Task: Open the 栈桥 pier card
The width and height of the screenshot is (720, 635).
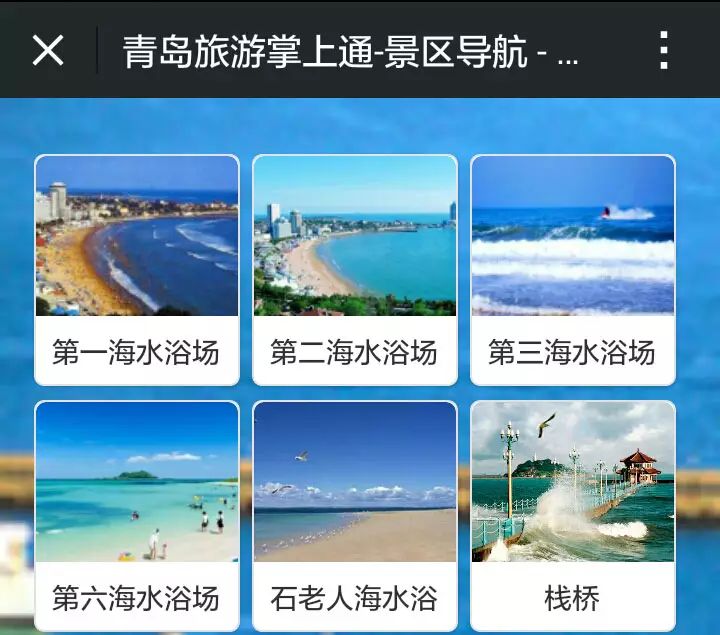Action: 573,515
